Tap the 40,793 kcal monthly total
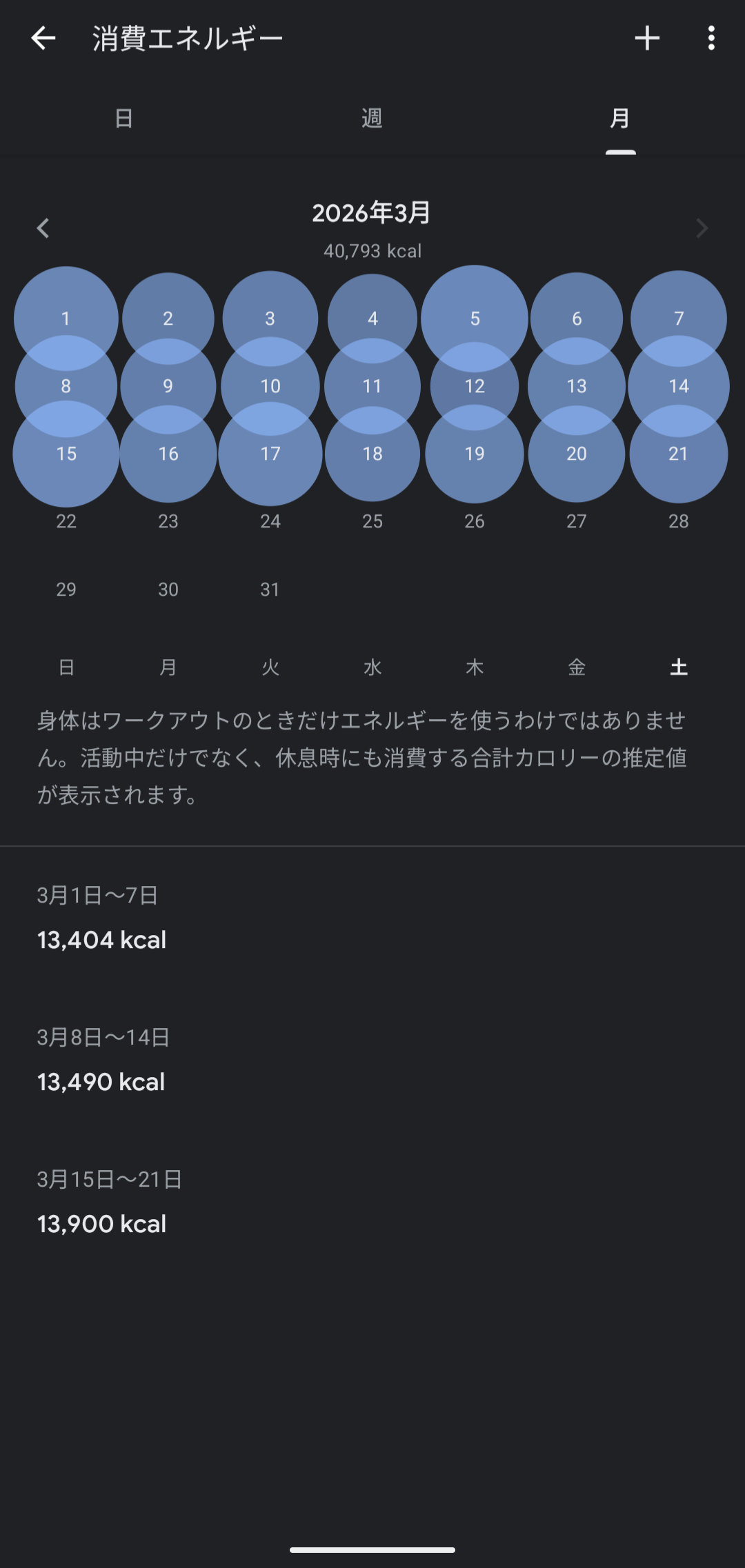 pos(372,251)
